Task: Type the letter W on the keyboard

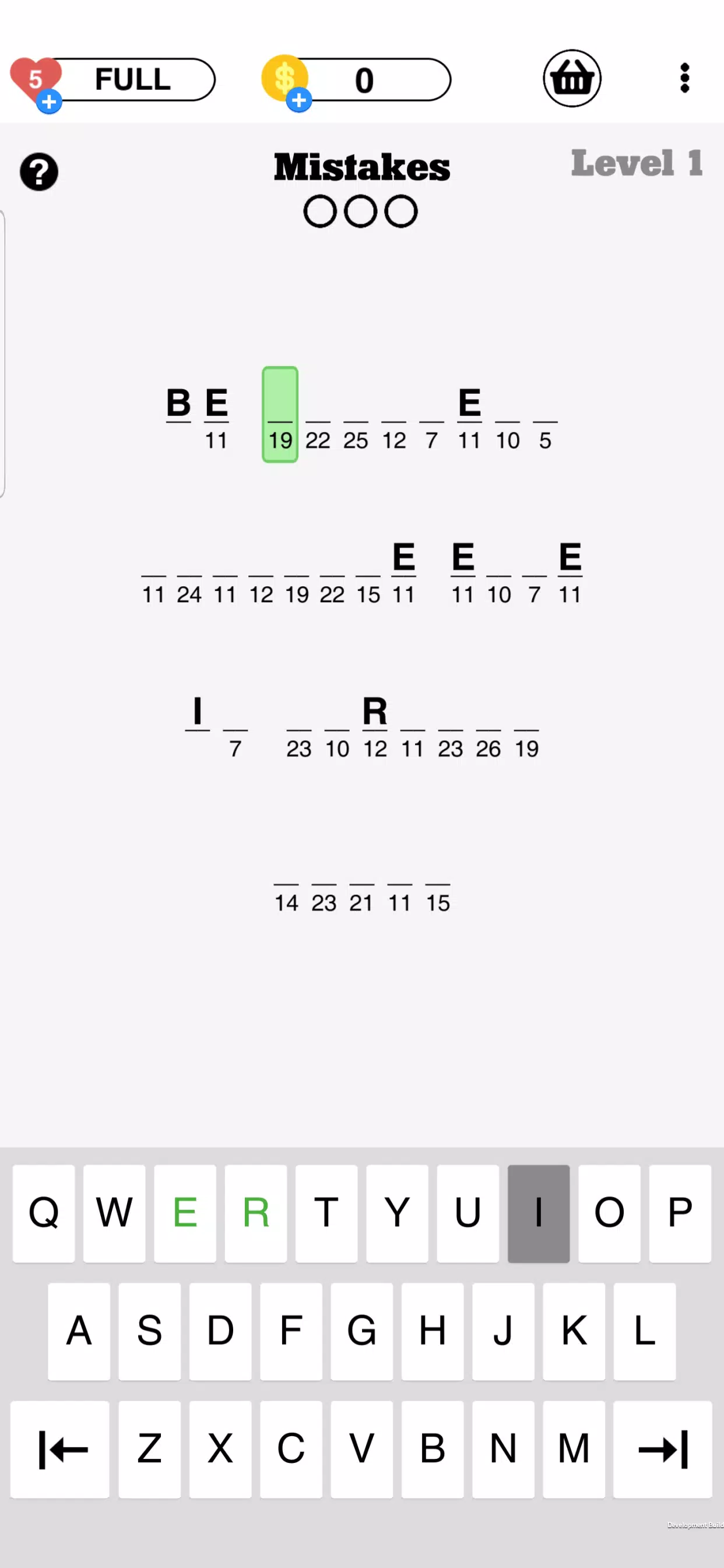Action: click(114, 1213)
